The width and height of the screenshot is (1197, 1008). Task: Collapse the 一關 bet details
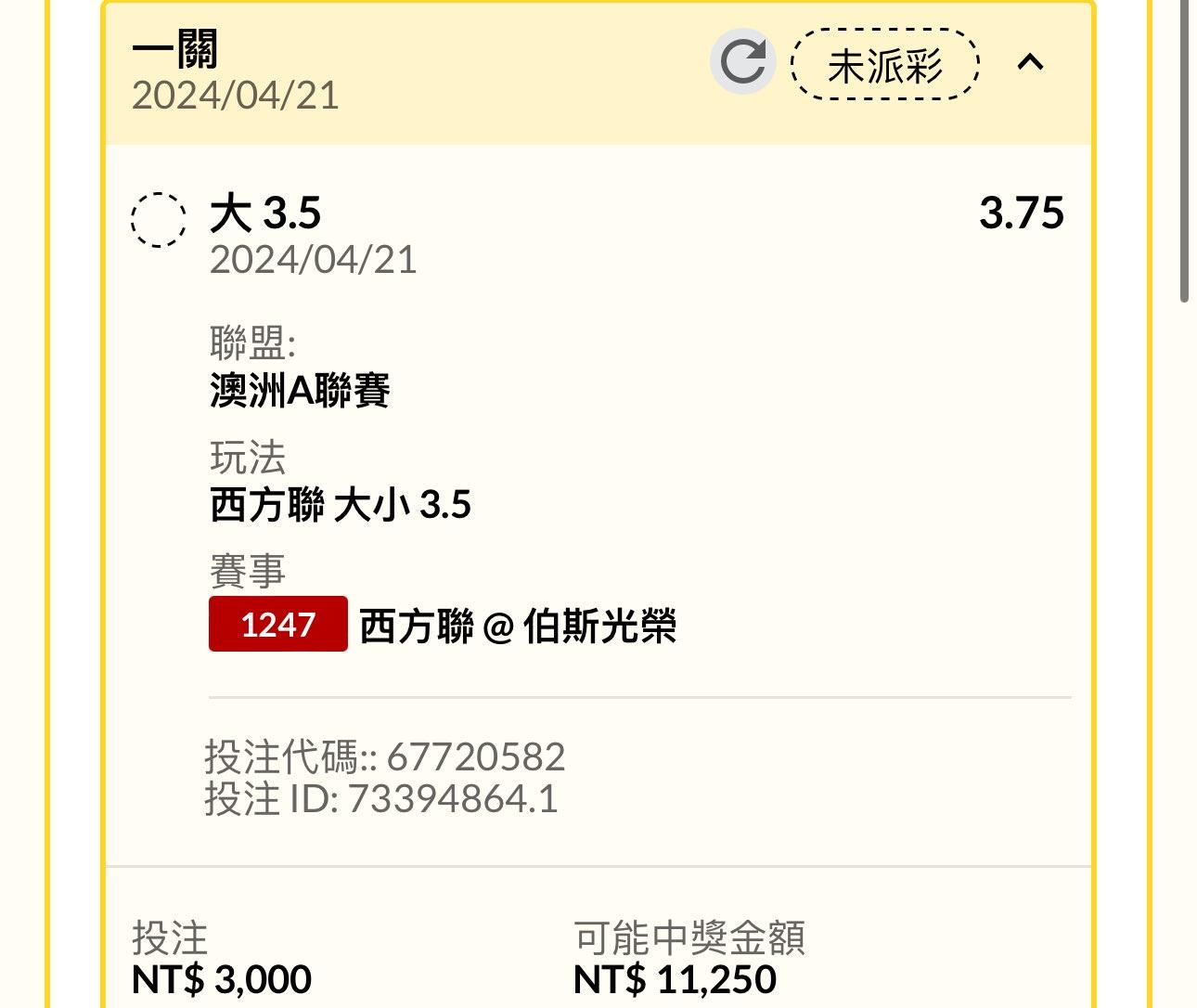point(1030,62)
